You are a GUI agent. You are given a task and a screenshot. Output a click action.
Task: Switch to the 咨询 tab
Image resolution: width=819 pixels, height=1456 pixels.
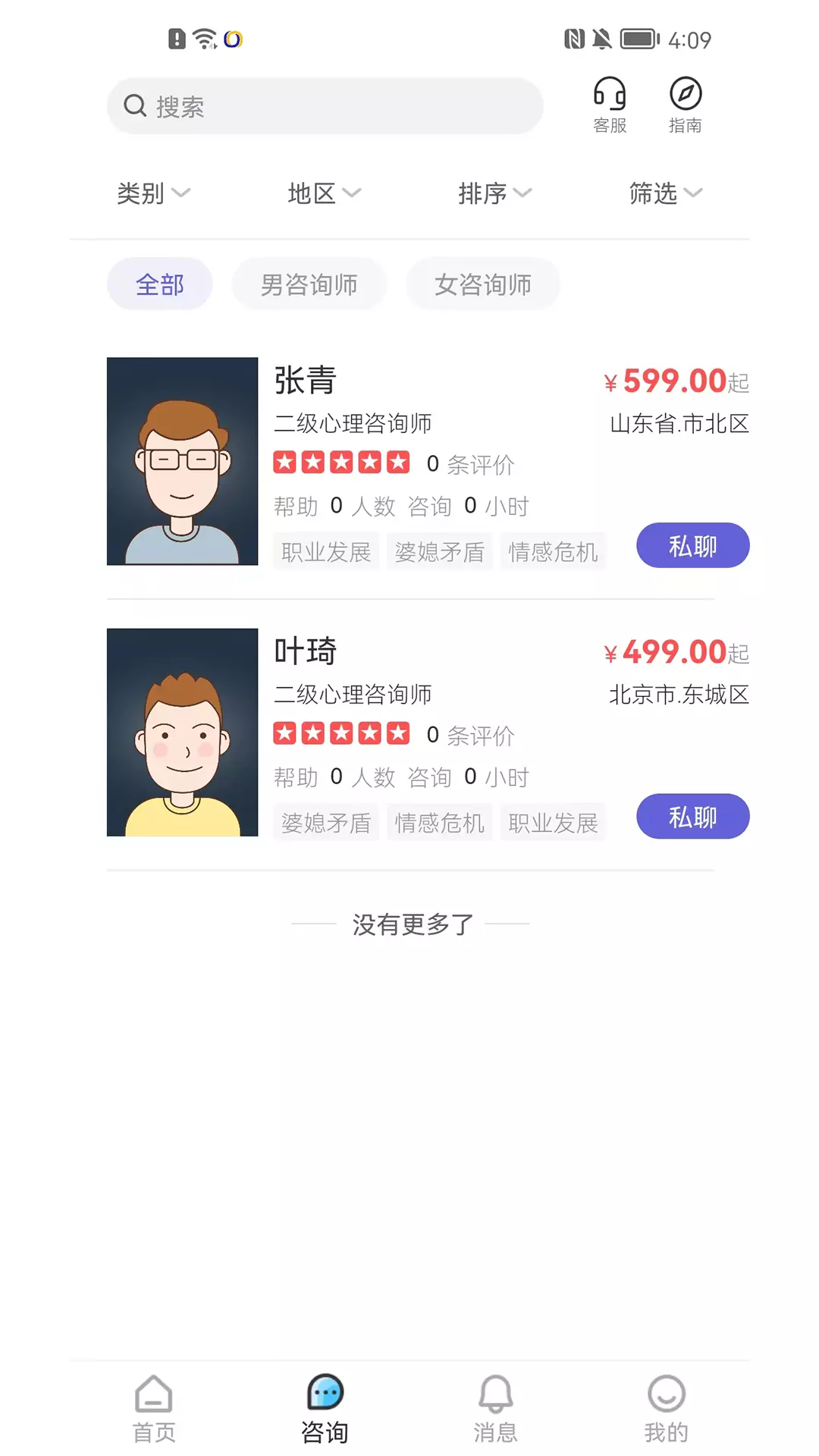tap(325, 1409)
